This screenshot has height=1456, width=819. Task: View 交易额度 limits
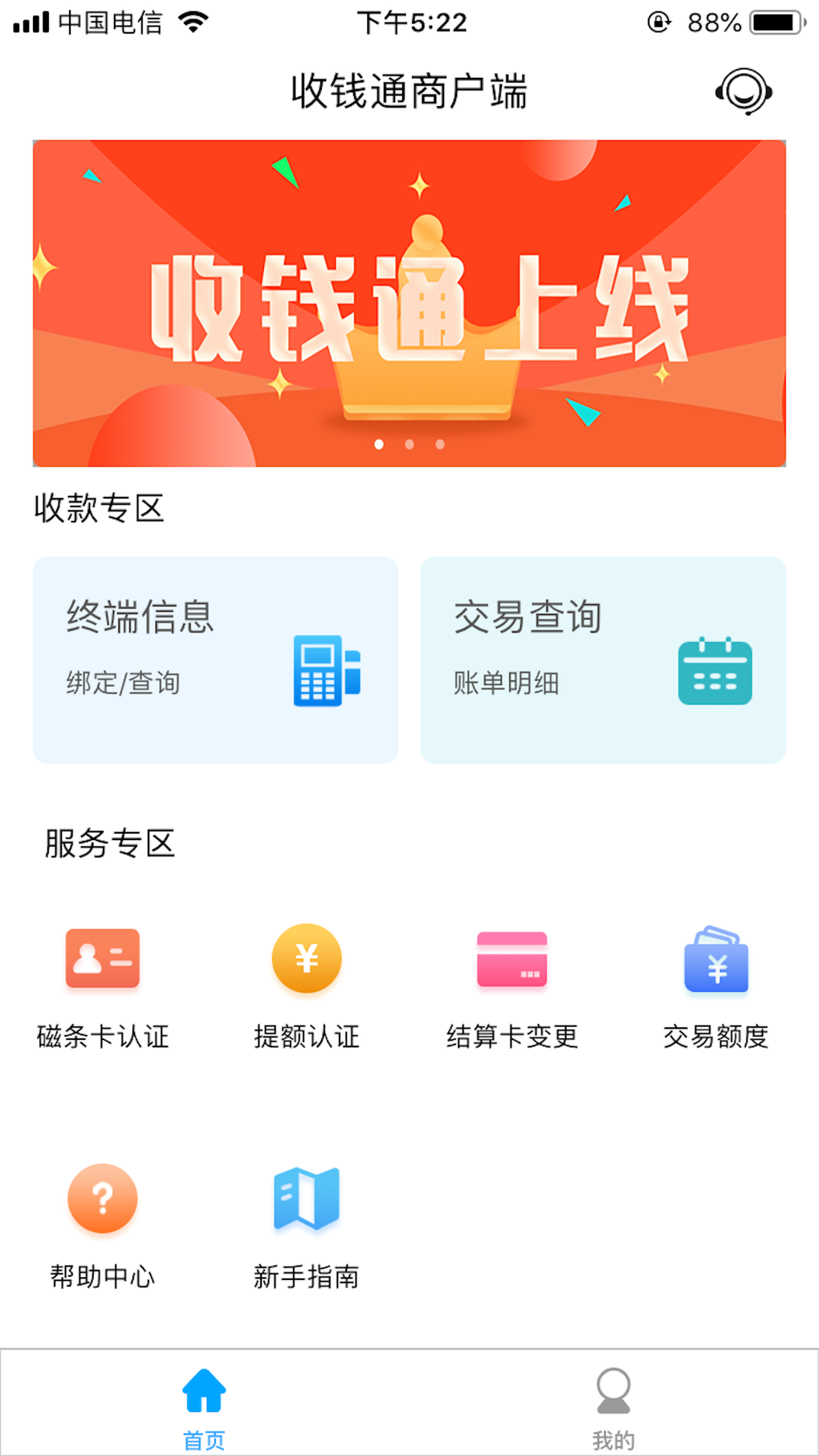(715, 985)
